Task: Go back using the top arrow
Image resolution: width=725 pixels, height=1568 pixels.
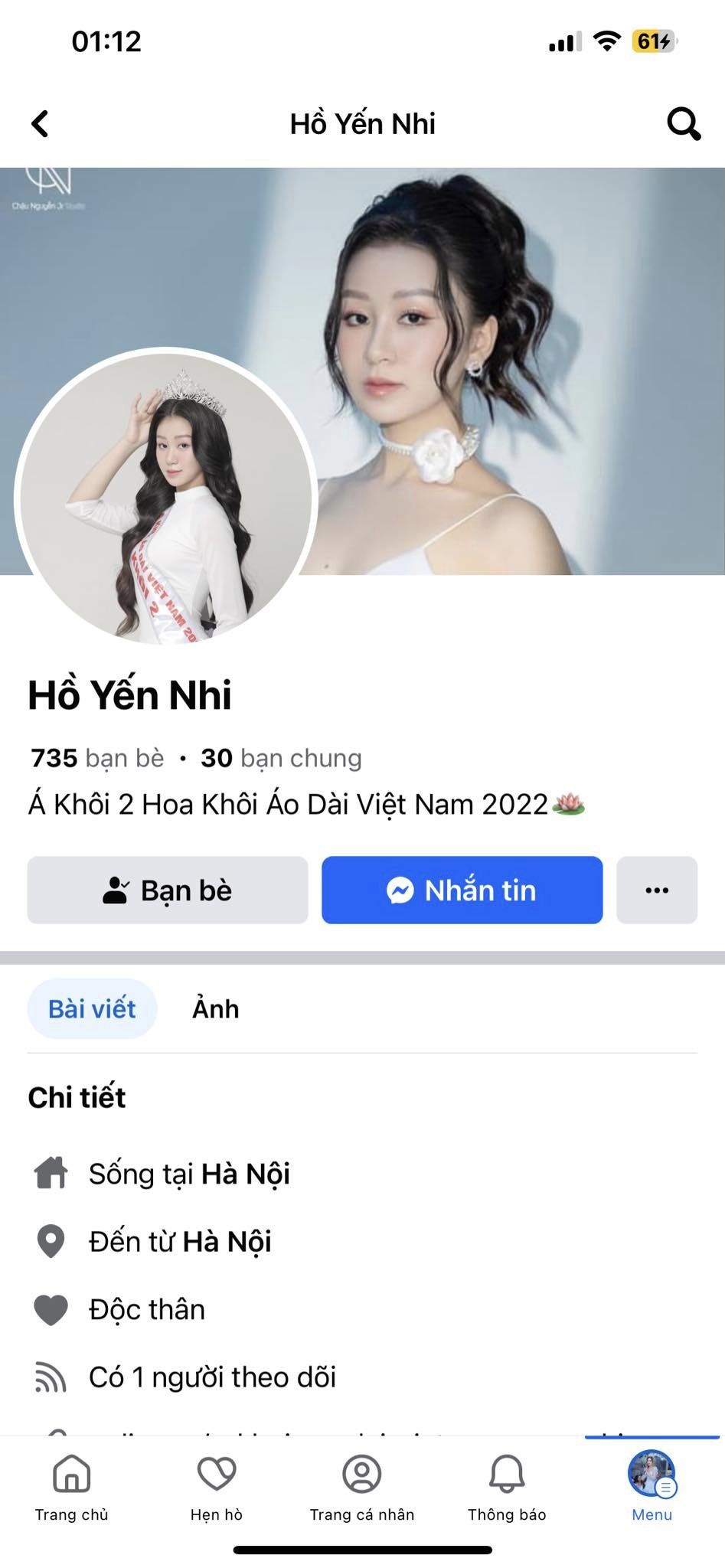Action: [41, 123]
